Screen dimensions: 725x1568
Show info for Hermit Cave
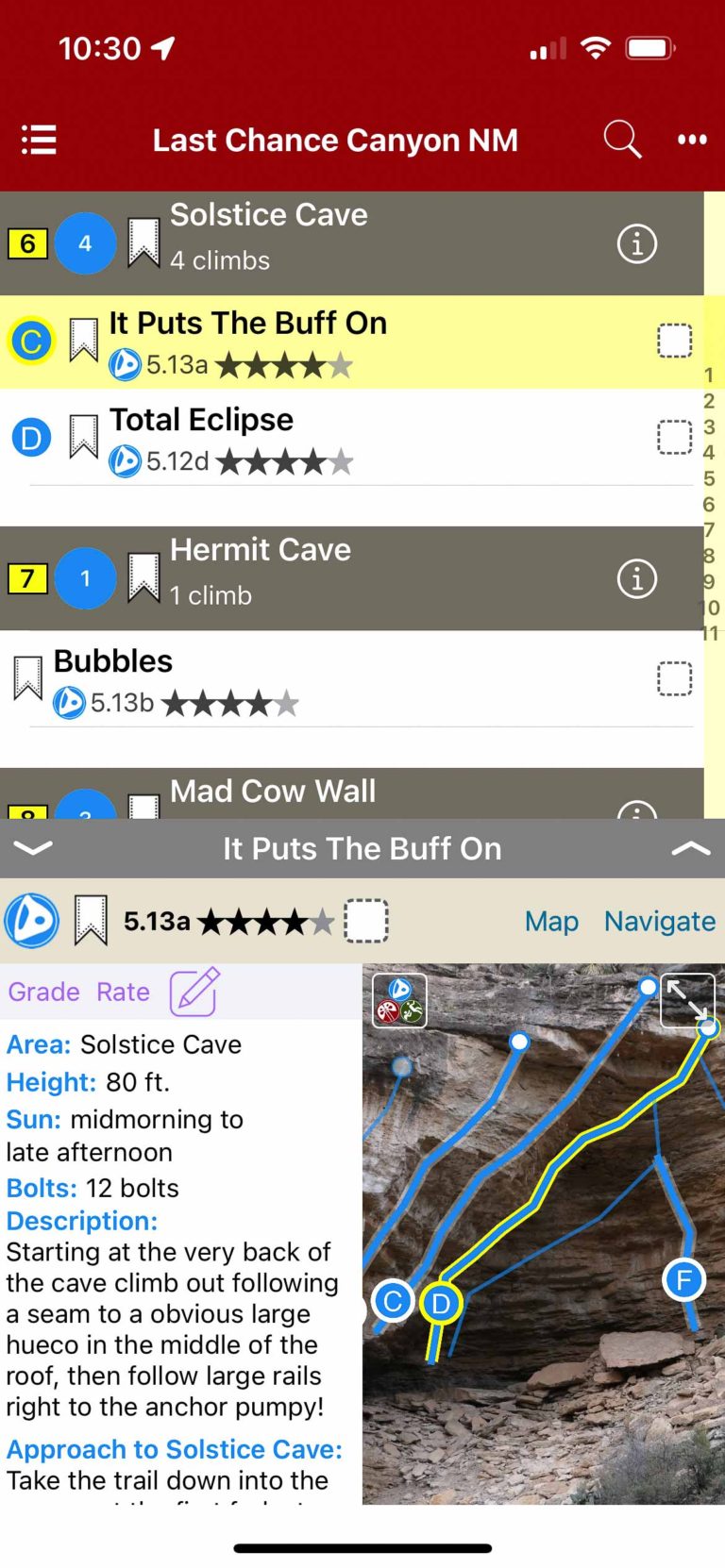click(636, 578)
